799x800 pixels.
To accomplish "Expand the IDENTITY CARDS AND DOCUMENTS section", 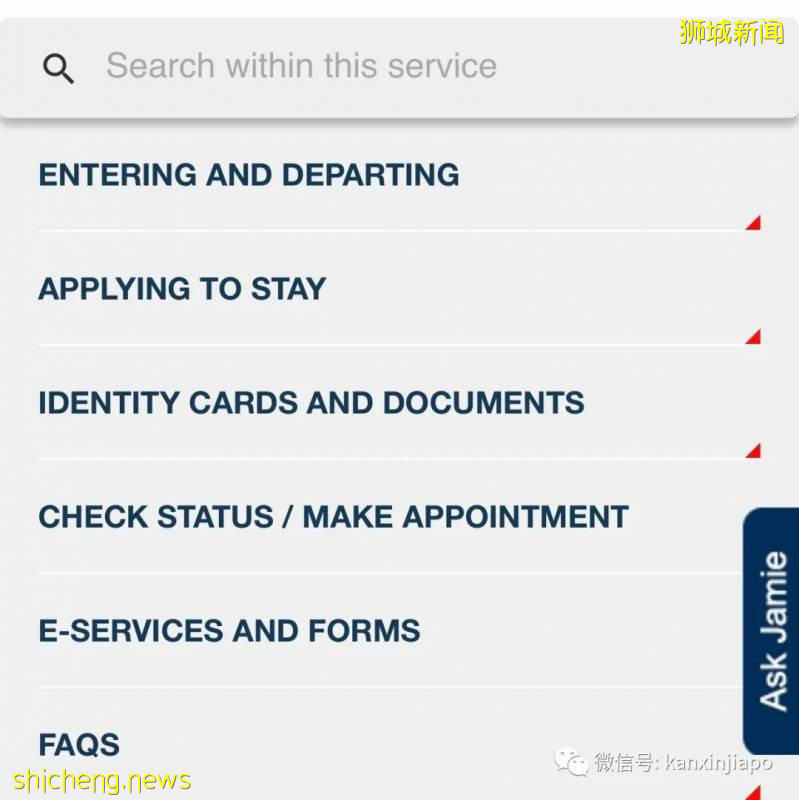I will pos(310,402).
